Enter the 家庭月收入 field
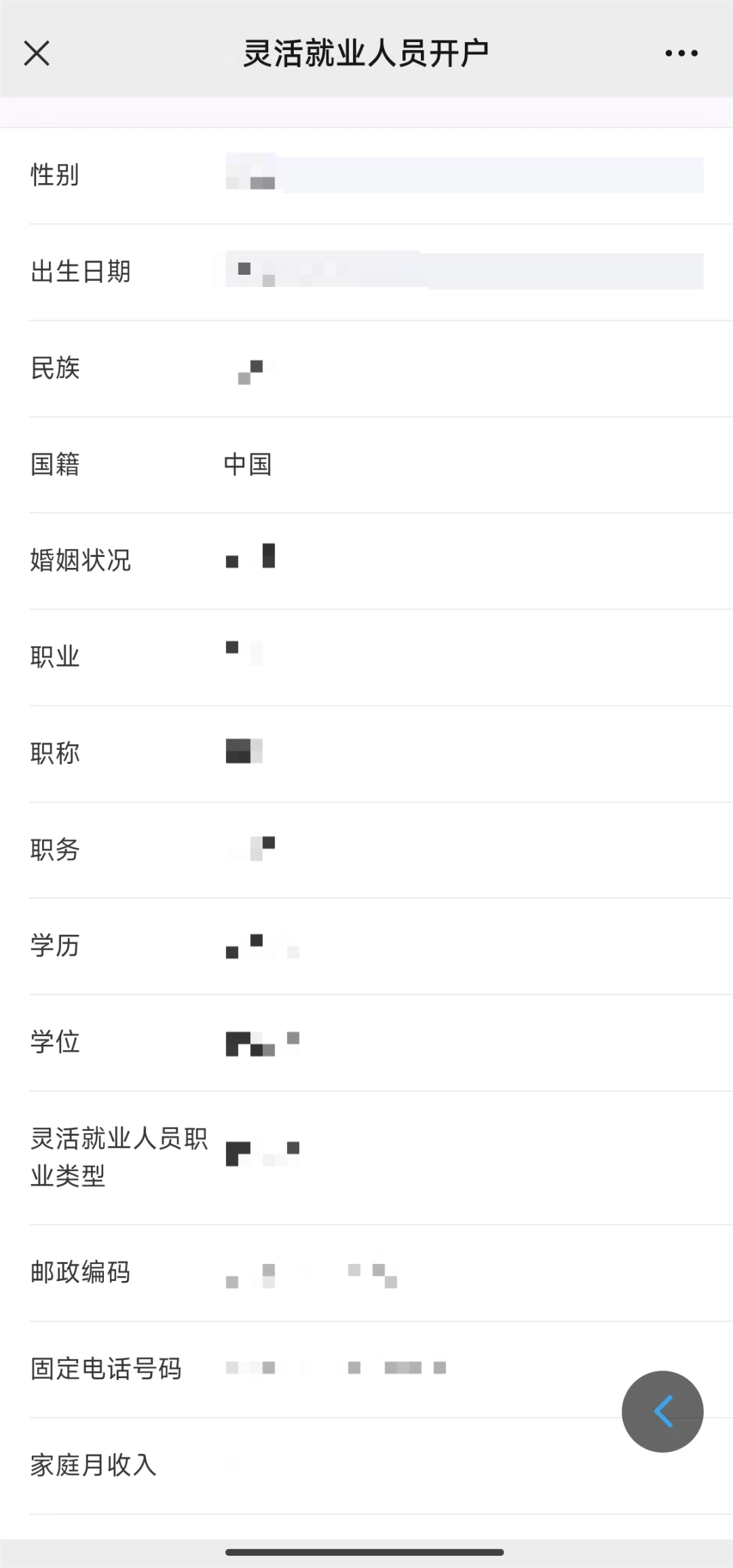This screenshot has width=733, height=1568. [381, 1466]
